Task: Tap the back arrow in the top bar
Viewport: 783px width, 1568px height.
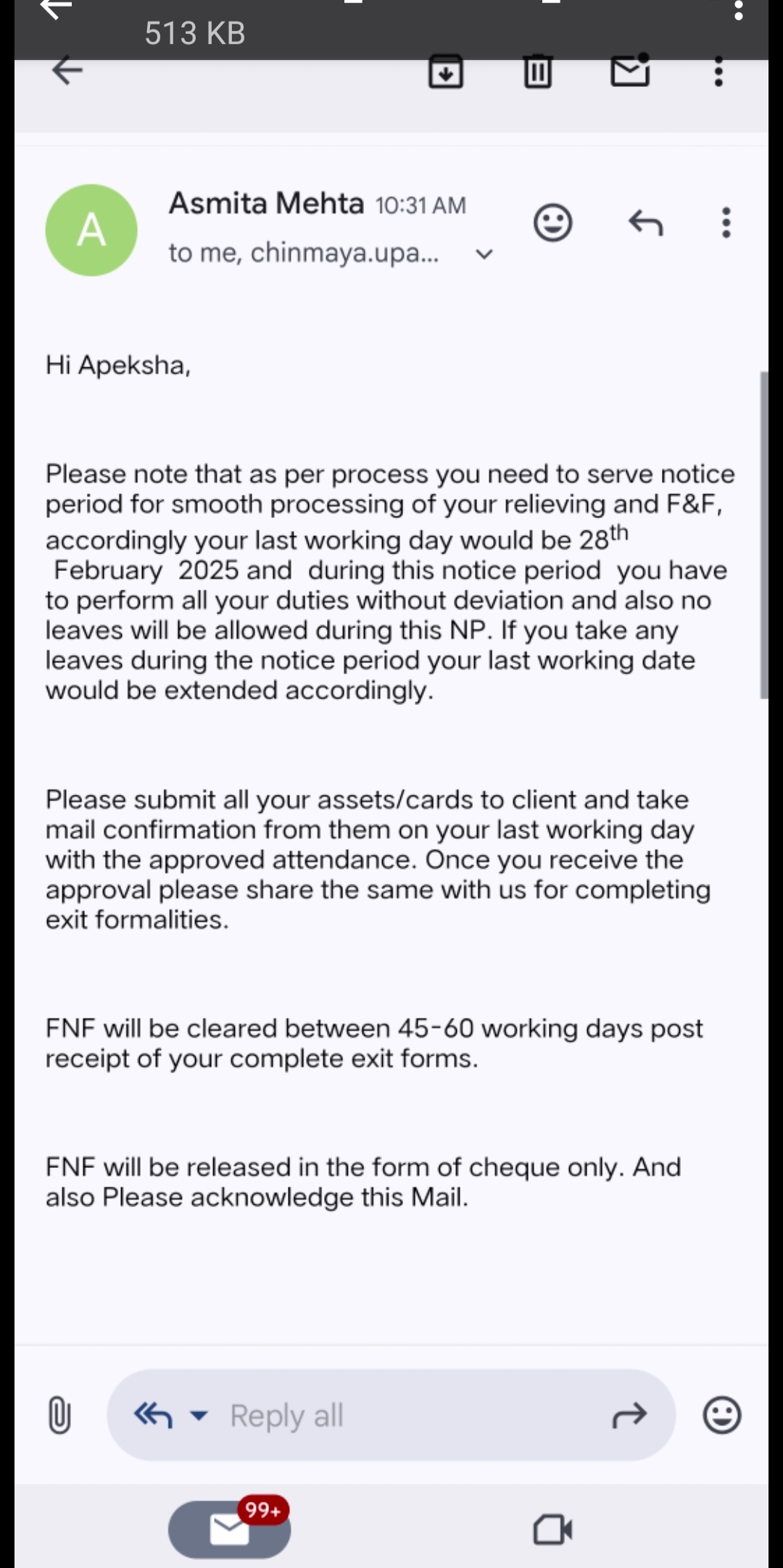Action: pyautogui.click(x=57, y=10)
